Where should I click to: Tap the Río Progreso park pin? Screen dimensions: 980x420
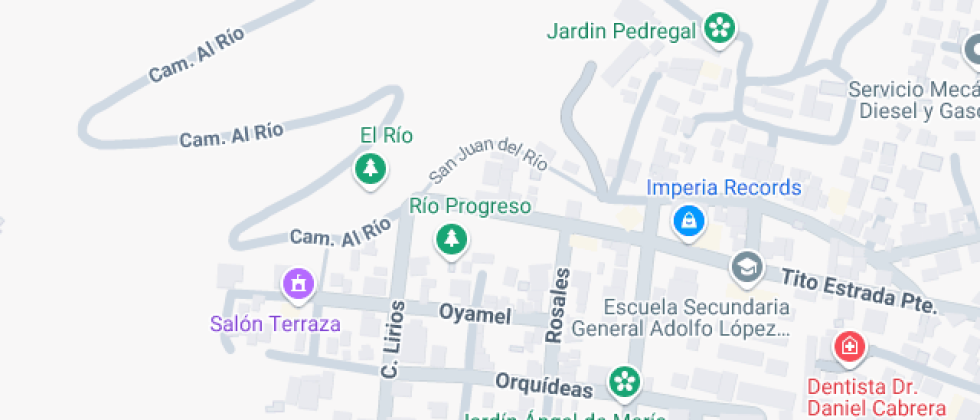tap(452, 238)
